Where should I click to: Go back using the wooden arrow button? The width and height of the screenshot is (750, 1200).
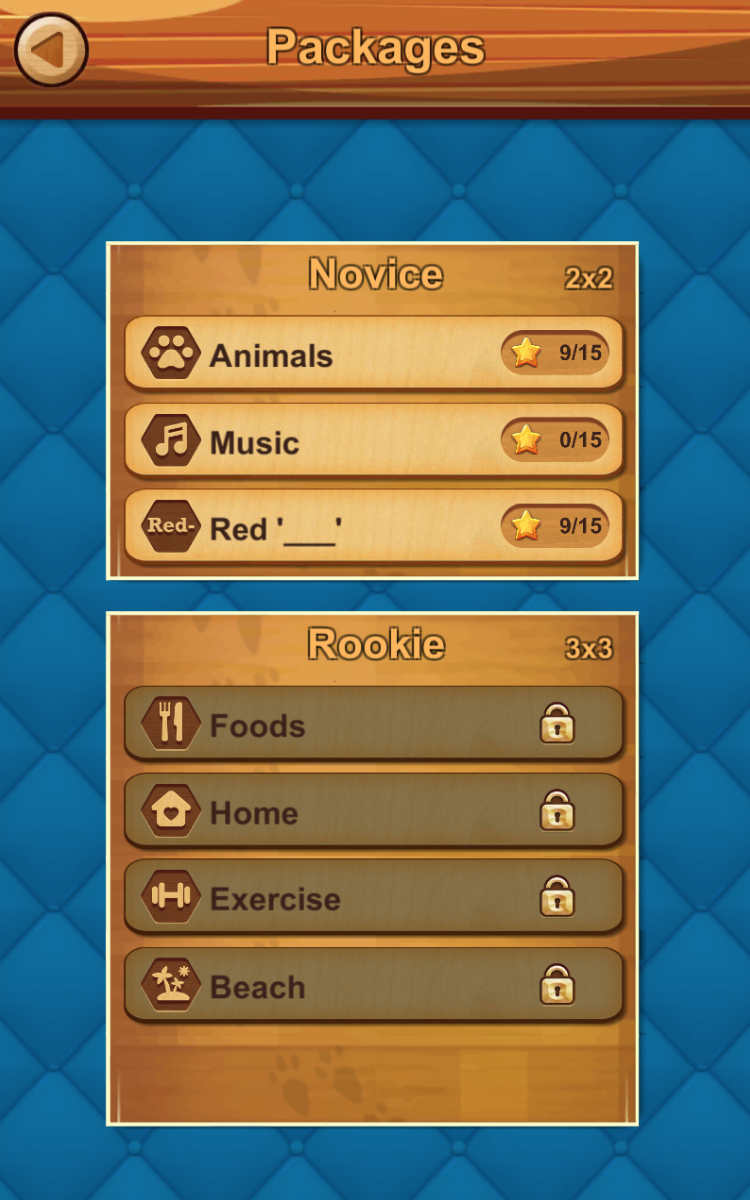[x=51, y=49]
